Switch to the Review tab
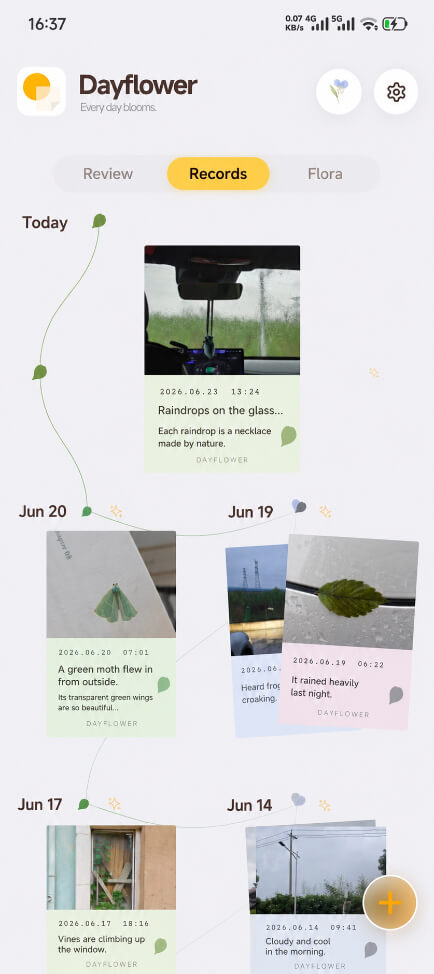434x974 pixels. (x=108, y=174)
